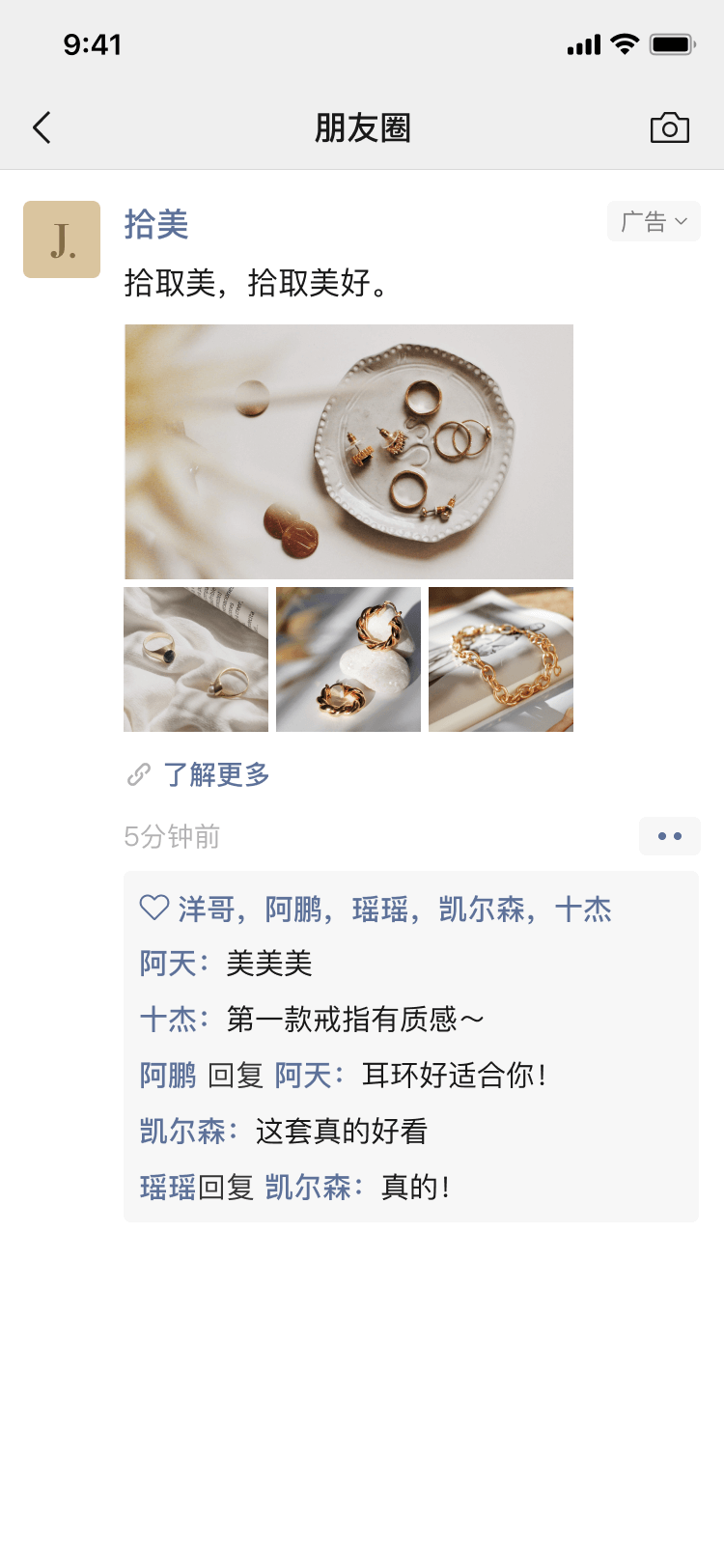
Task: Open the 了解更多 link
Action: pyautogui.click(x=215, y=774)
